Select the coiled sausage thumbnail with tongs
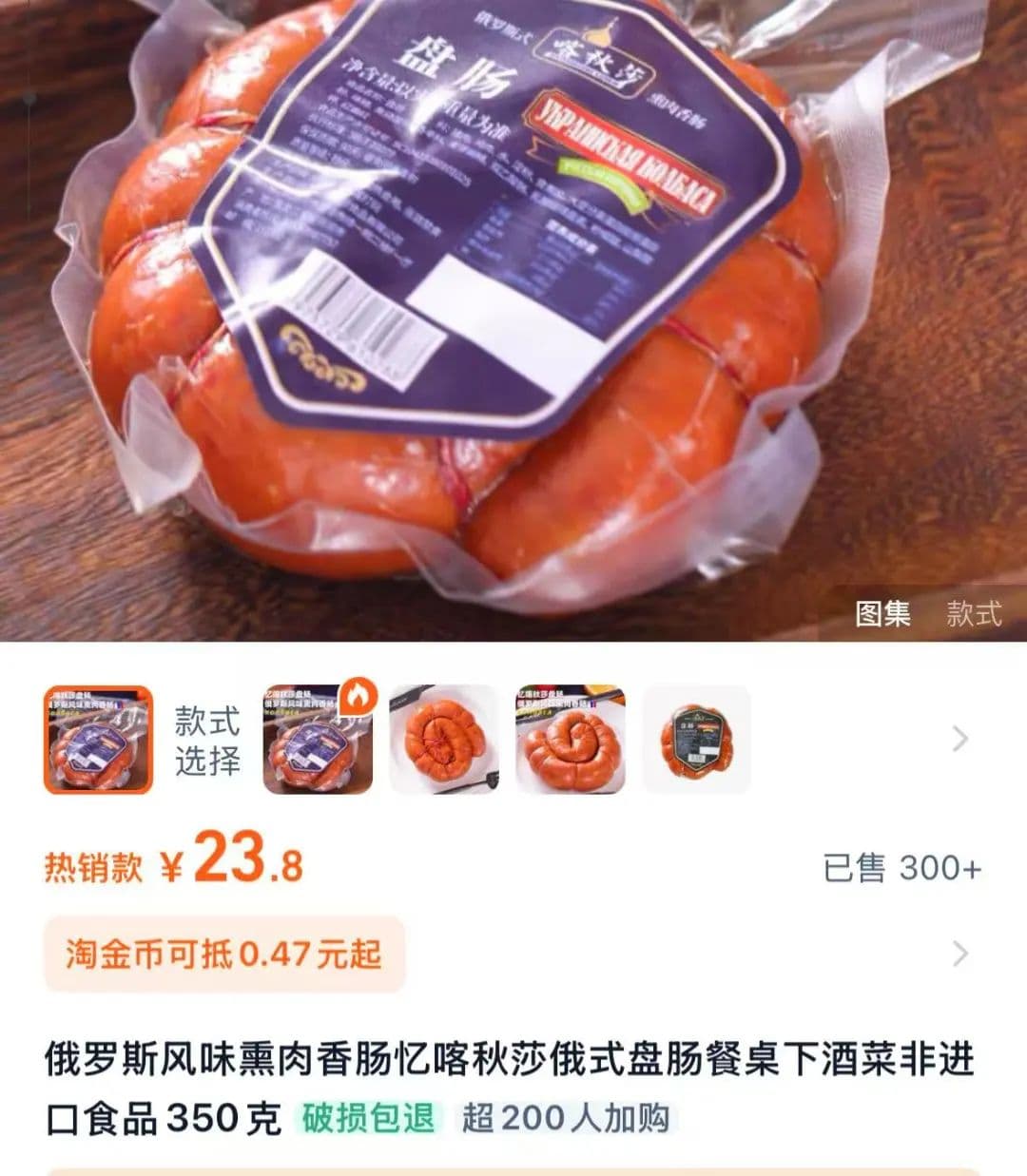1027x1176 pixels. [x=444, y=740]
